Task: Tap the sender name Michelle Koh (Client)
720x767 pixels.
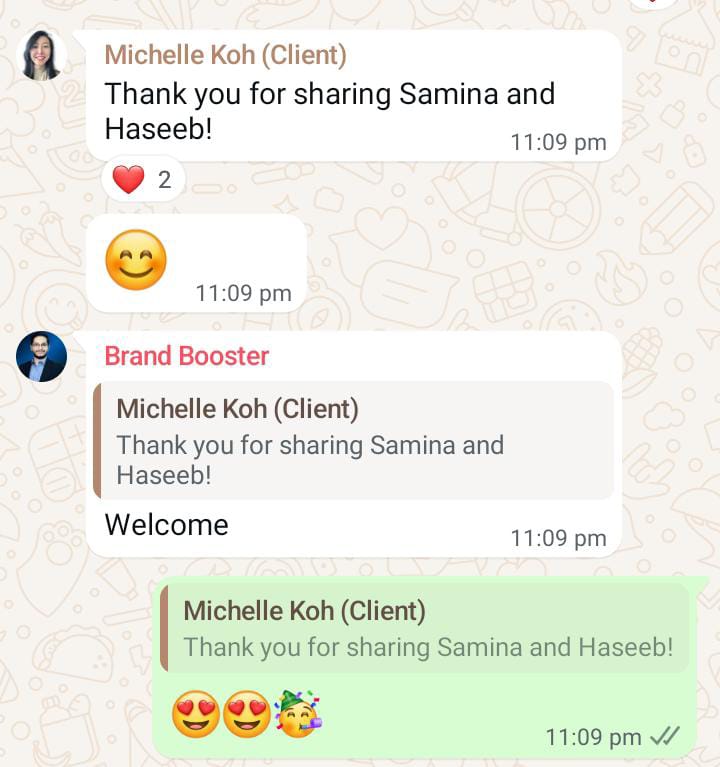Action: tap(225, 55)
